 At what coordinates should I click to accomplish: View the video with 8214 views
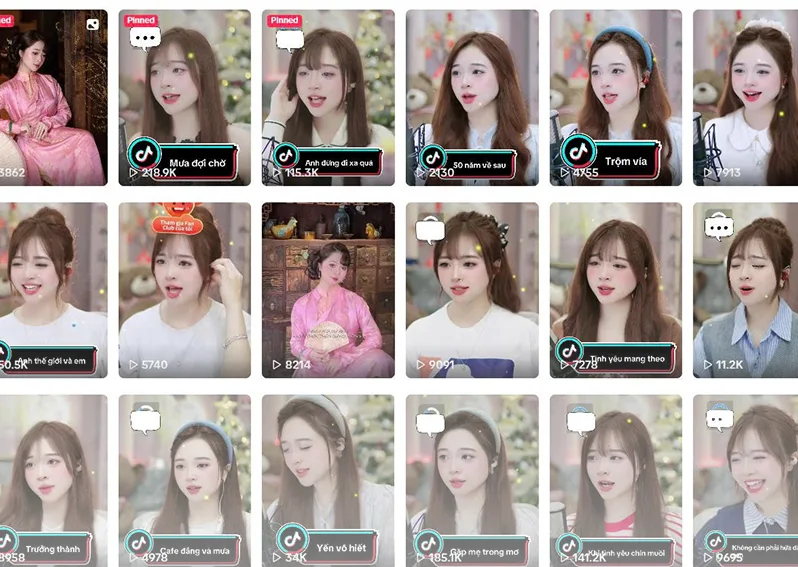coord(328,290)
